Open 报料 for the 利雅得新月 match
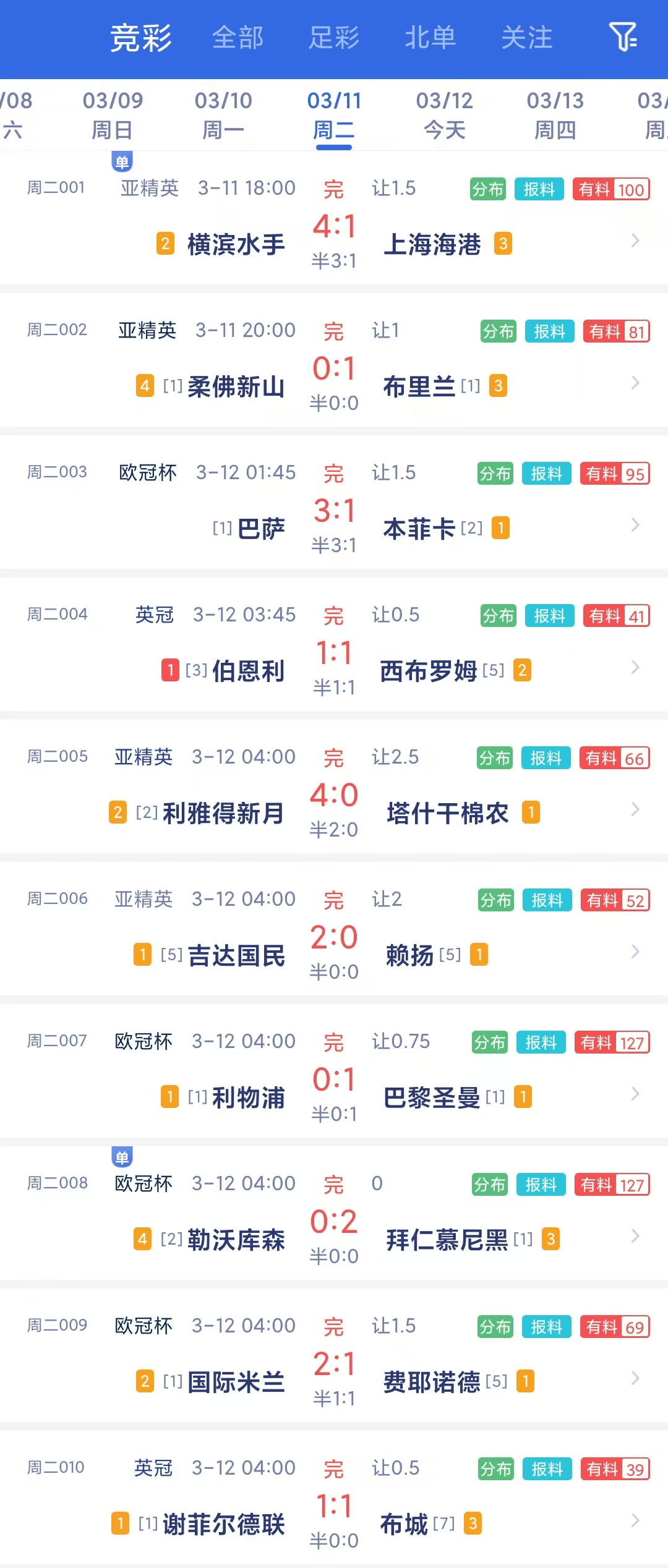The width and height of the screenshot is (668, 1568). pos(546,759)
